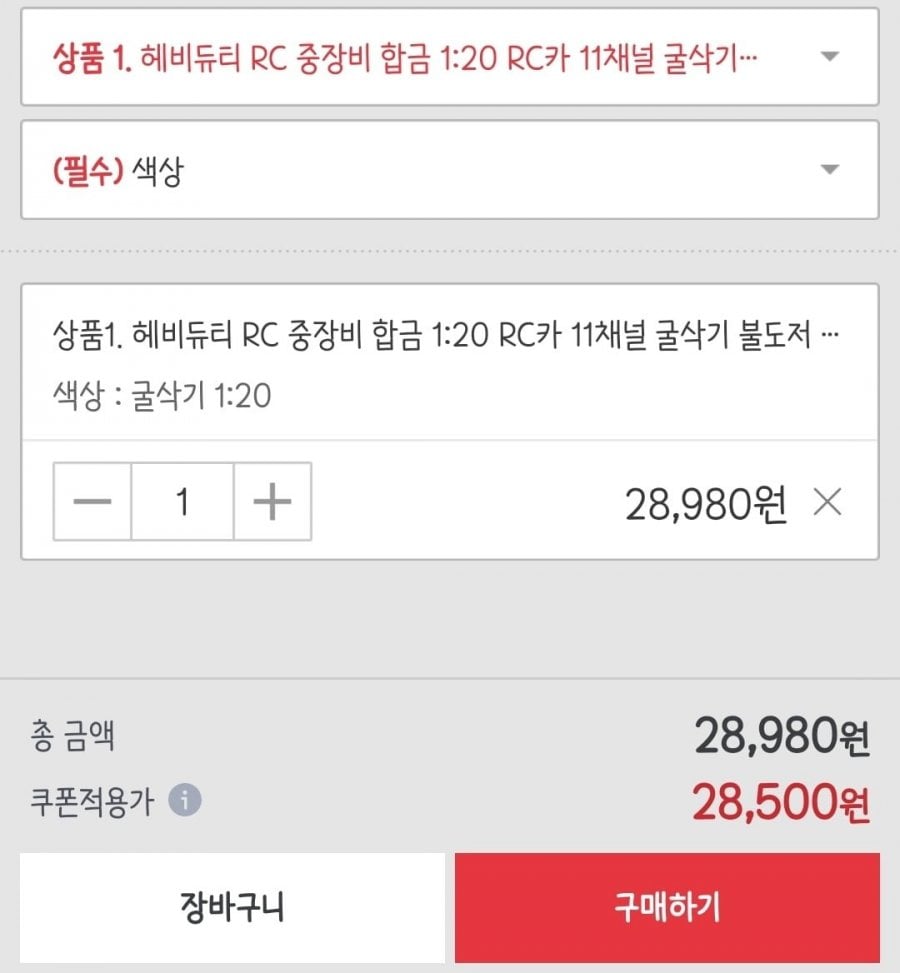Decrease quantity with the minus button
900x973 pixels.
93,502
